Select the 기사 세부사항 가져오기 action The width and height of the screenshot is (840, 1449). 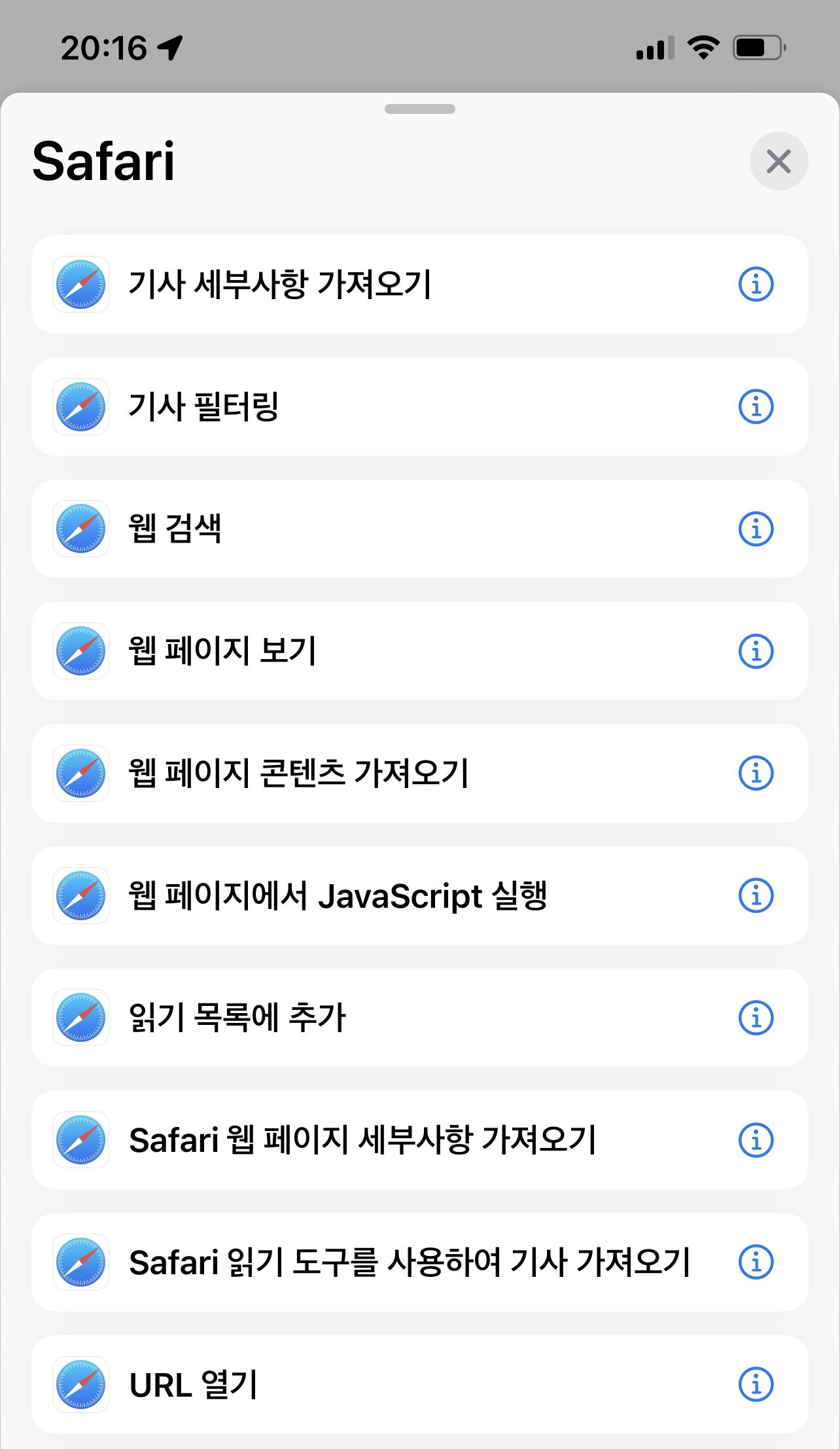[x=419, y=284]
